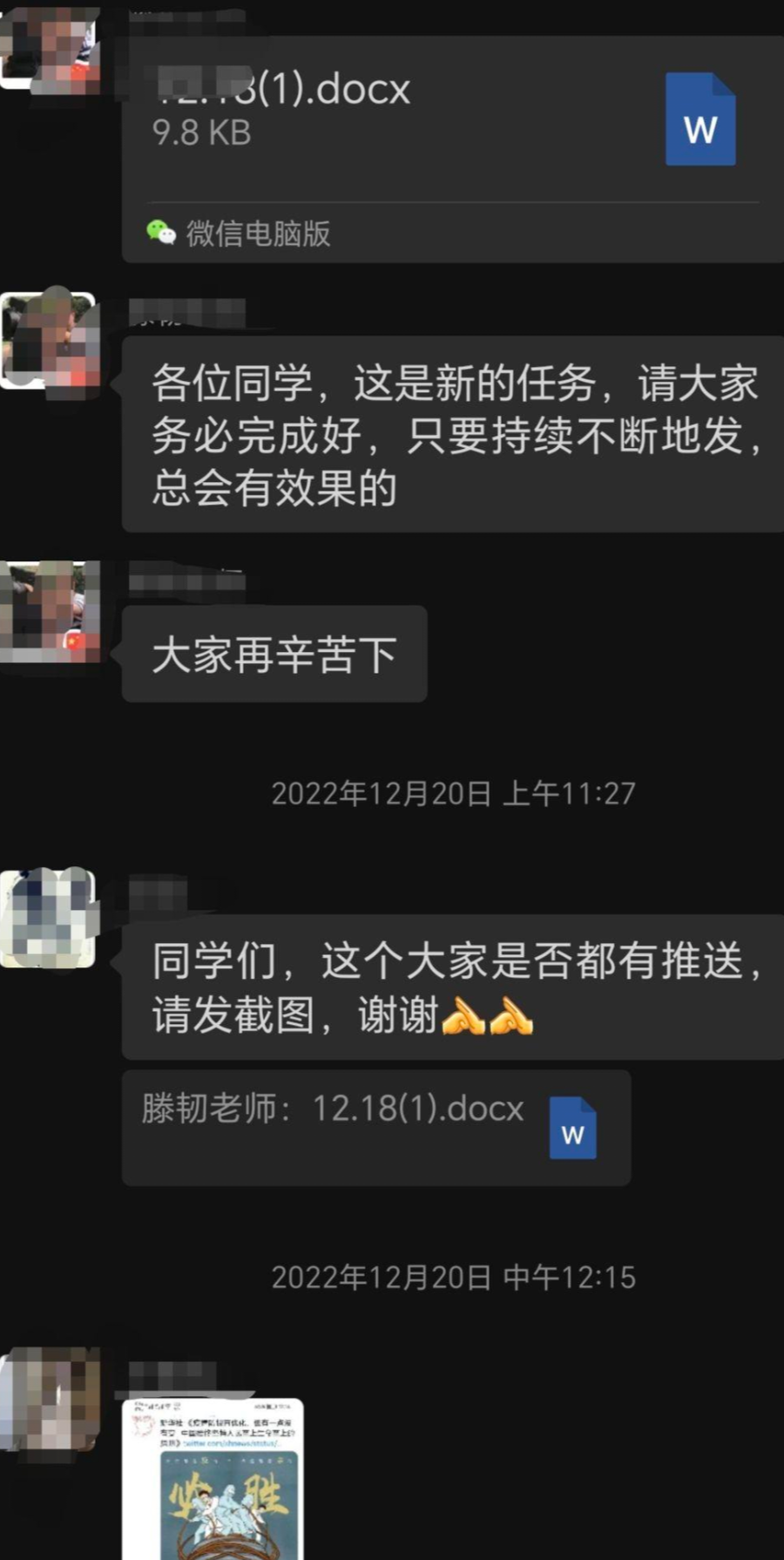
Task: Open avatar of the sender of bottom image
Action: click(49, 1397)
